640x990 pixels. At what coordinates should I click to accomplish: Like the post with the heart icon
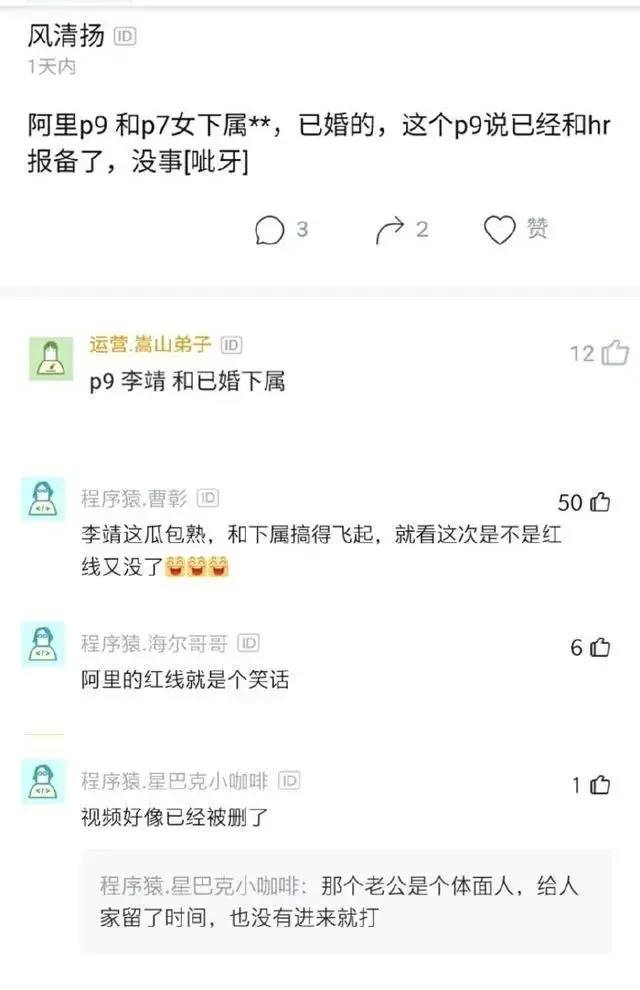499,231
